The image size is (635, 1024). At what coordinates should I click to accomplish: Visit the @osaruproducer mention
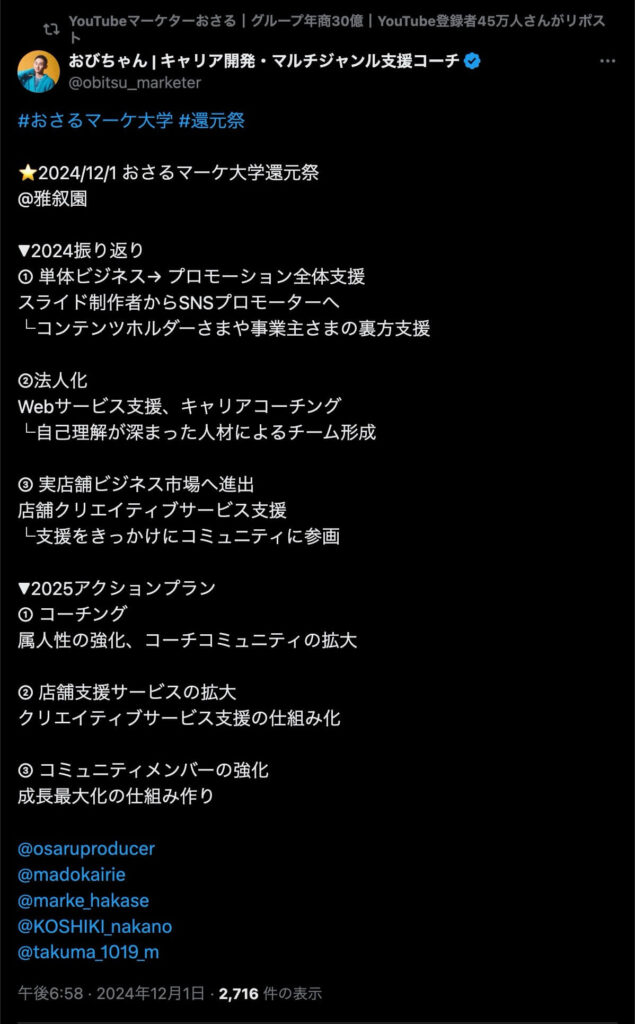[87, 849]
